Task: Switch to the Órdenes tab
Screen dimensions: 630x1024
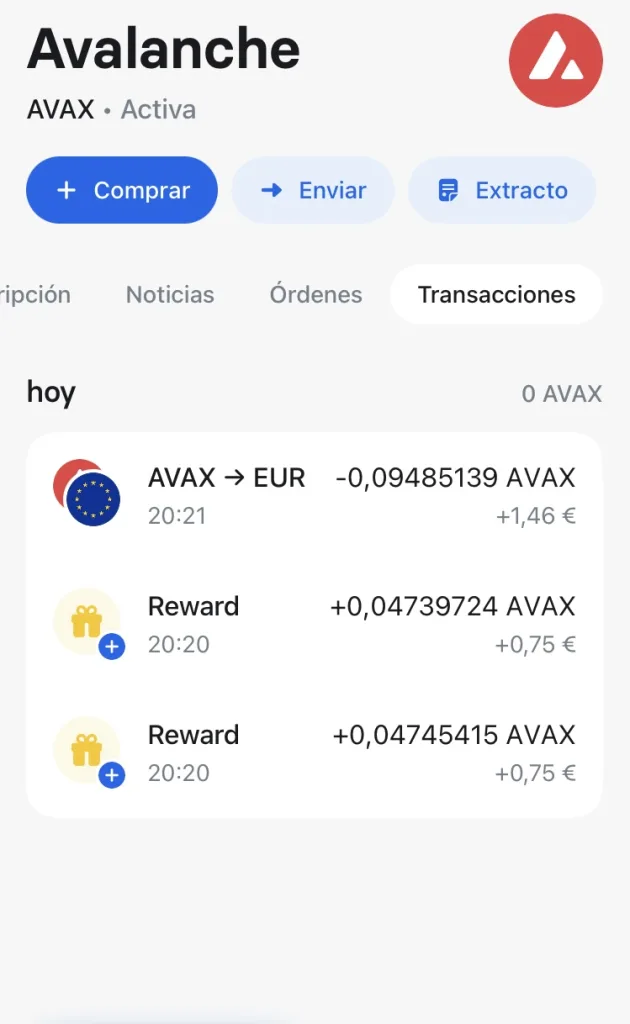Action: [316, 295]
